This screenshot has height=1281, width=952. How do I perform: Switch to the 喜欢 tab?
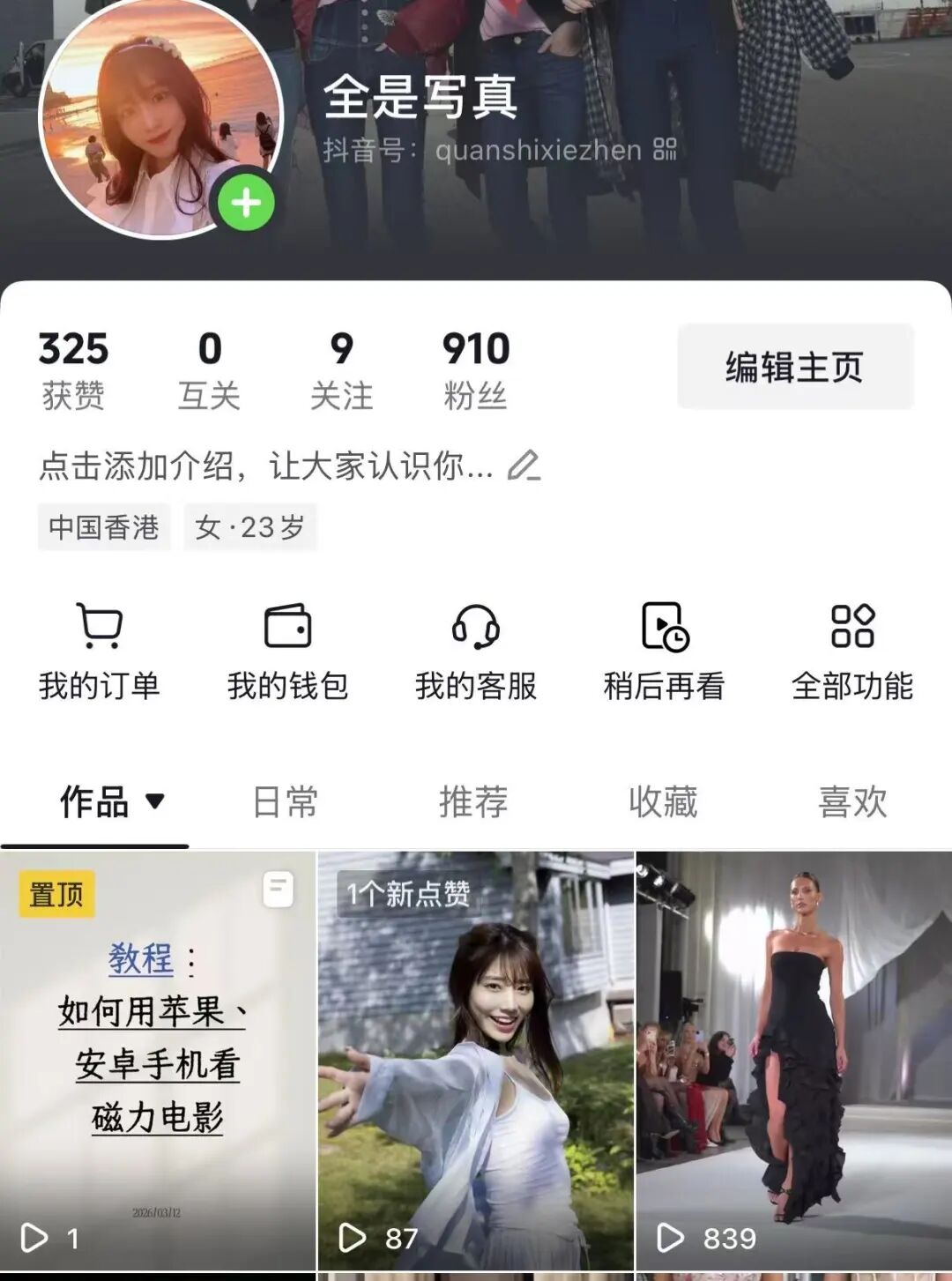click(852, 801)
